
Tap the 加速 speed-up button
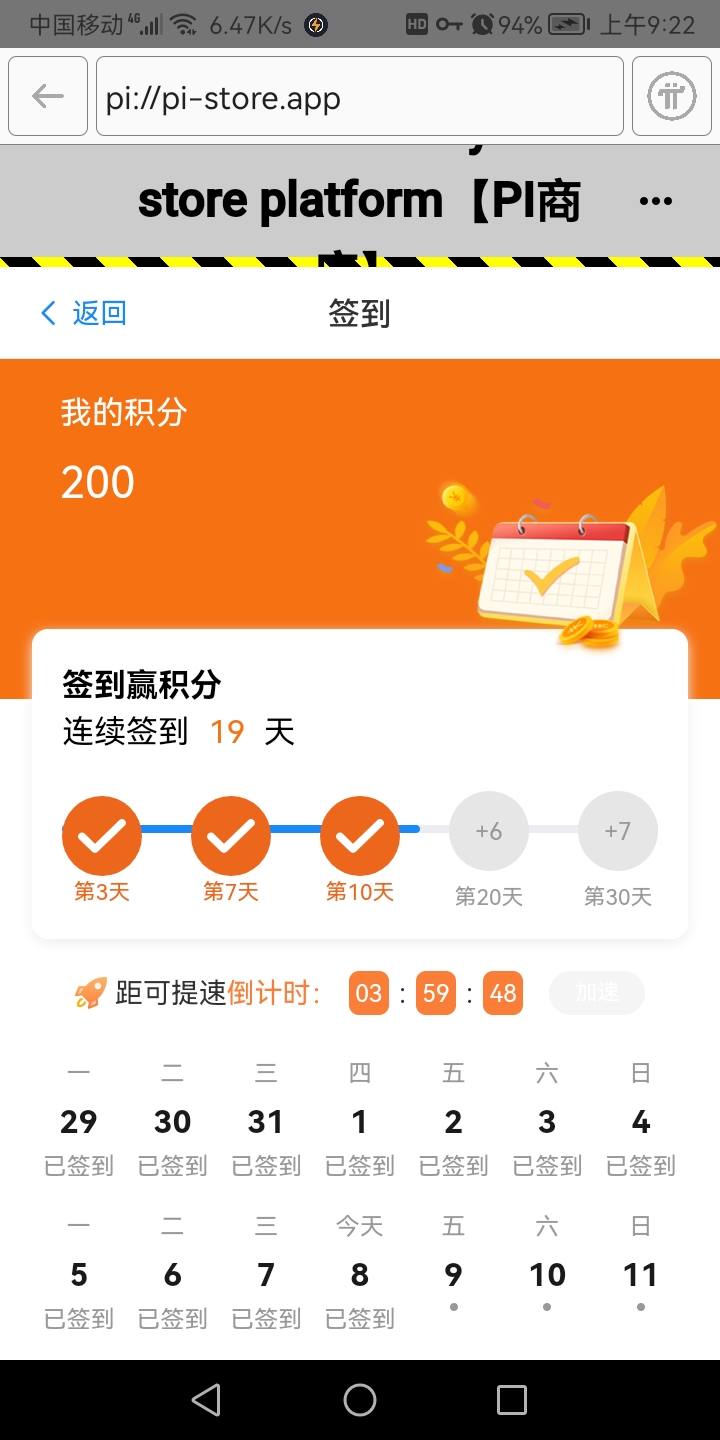(x=597, y=993)
